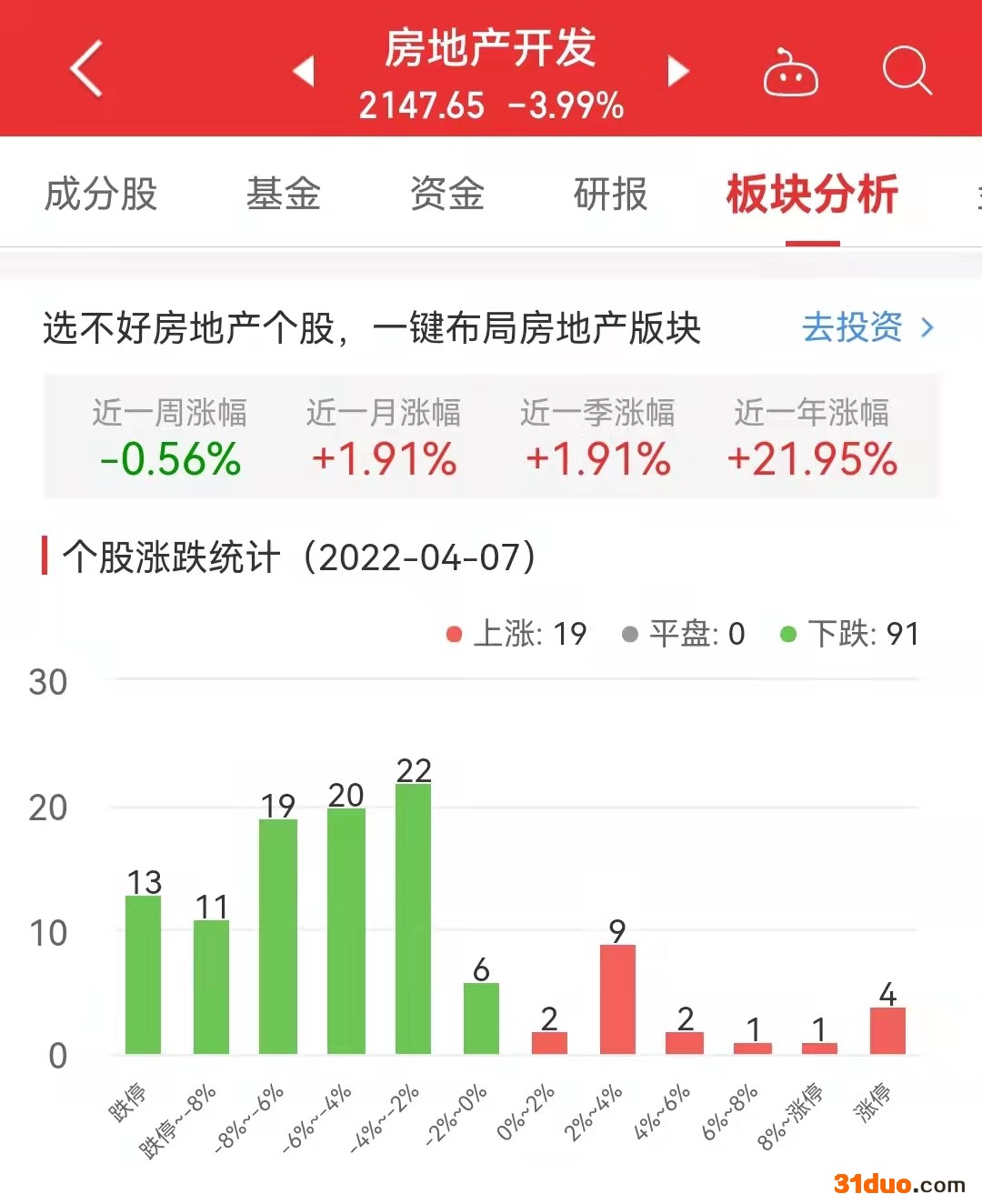The image size is (982, 1204).
Task: Switch to the 基金 tab
Action: click(283, 194)
